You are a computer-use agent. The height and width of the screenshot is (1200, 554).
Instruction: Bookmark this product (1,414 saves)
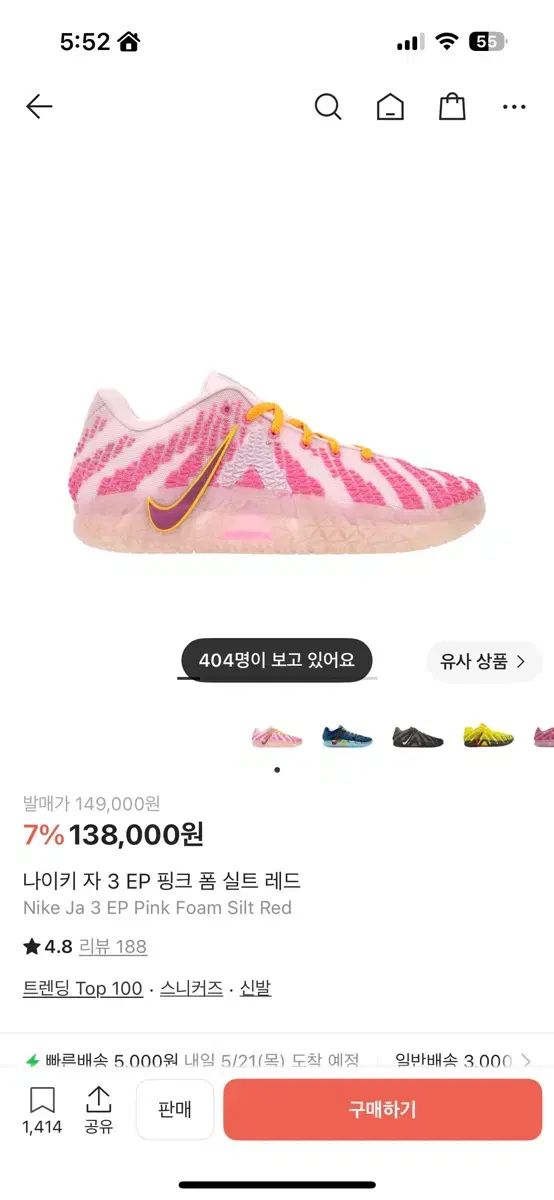pos(42,1110)
